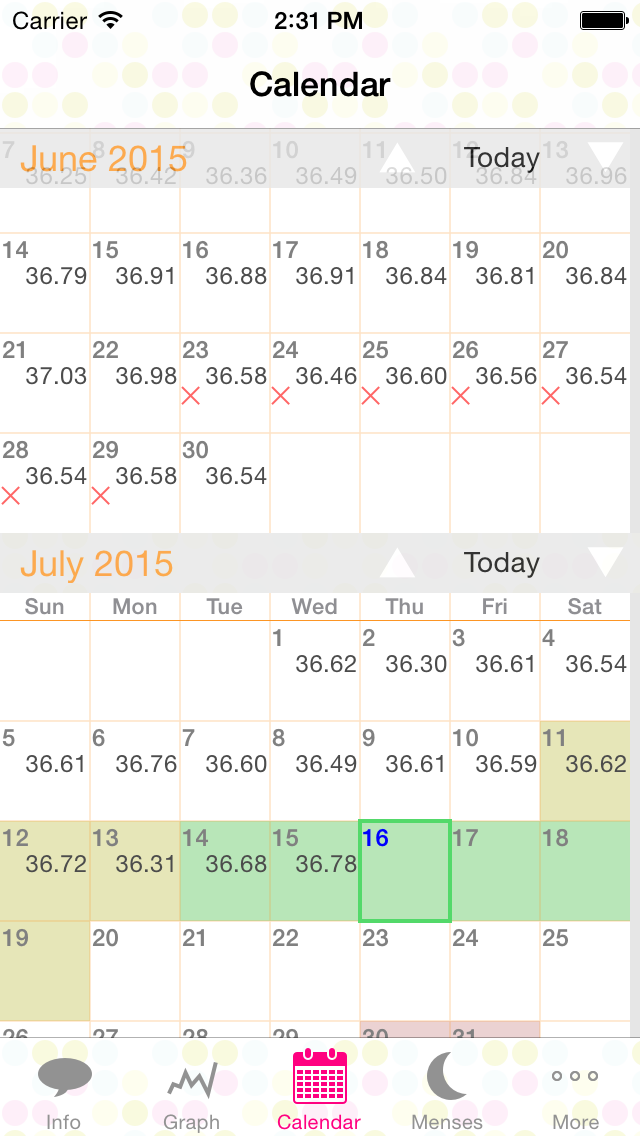Tap the up arrow in July 2015 header

tap(398, 563)
